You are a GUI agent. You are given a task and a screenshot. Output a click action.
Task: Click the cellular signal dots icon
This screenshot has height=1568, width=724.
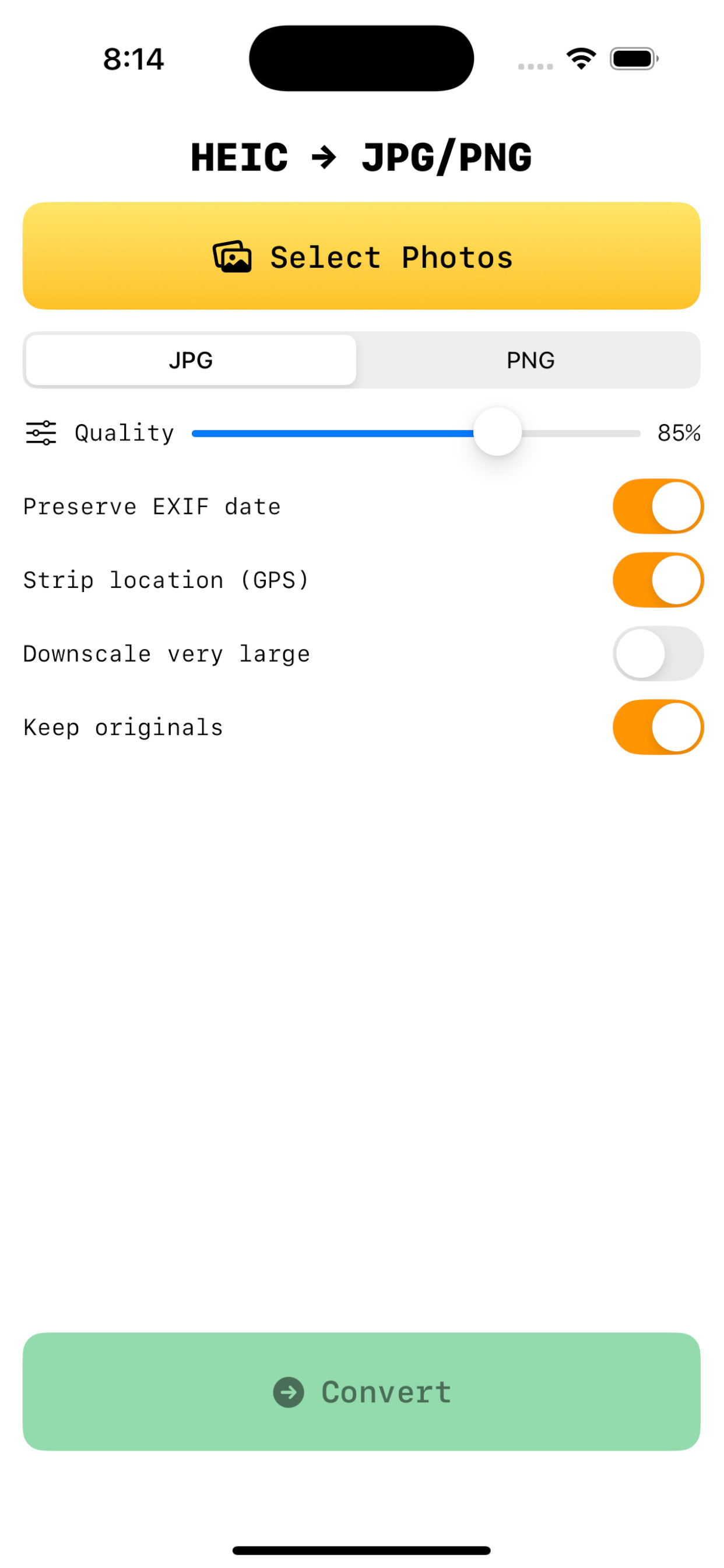(x=534, y=64)
